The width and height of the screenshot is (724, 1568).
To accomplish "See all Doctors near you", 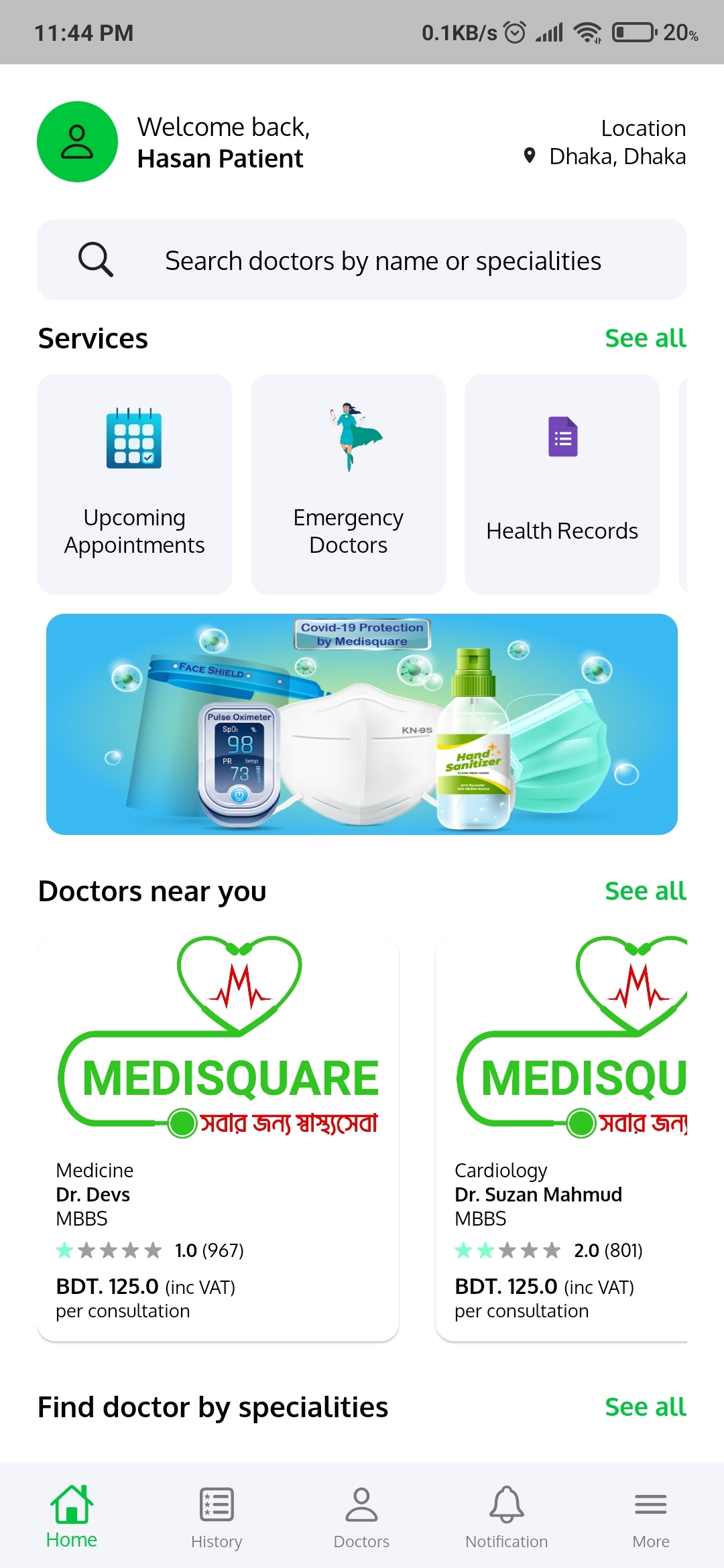I will coord(645,891).
